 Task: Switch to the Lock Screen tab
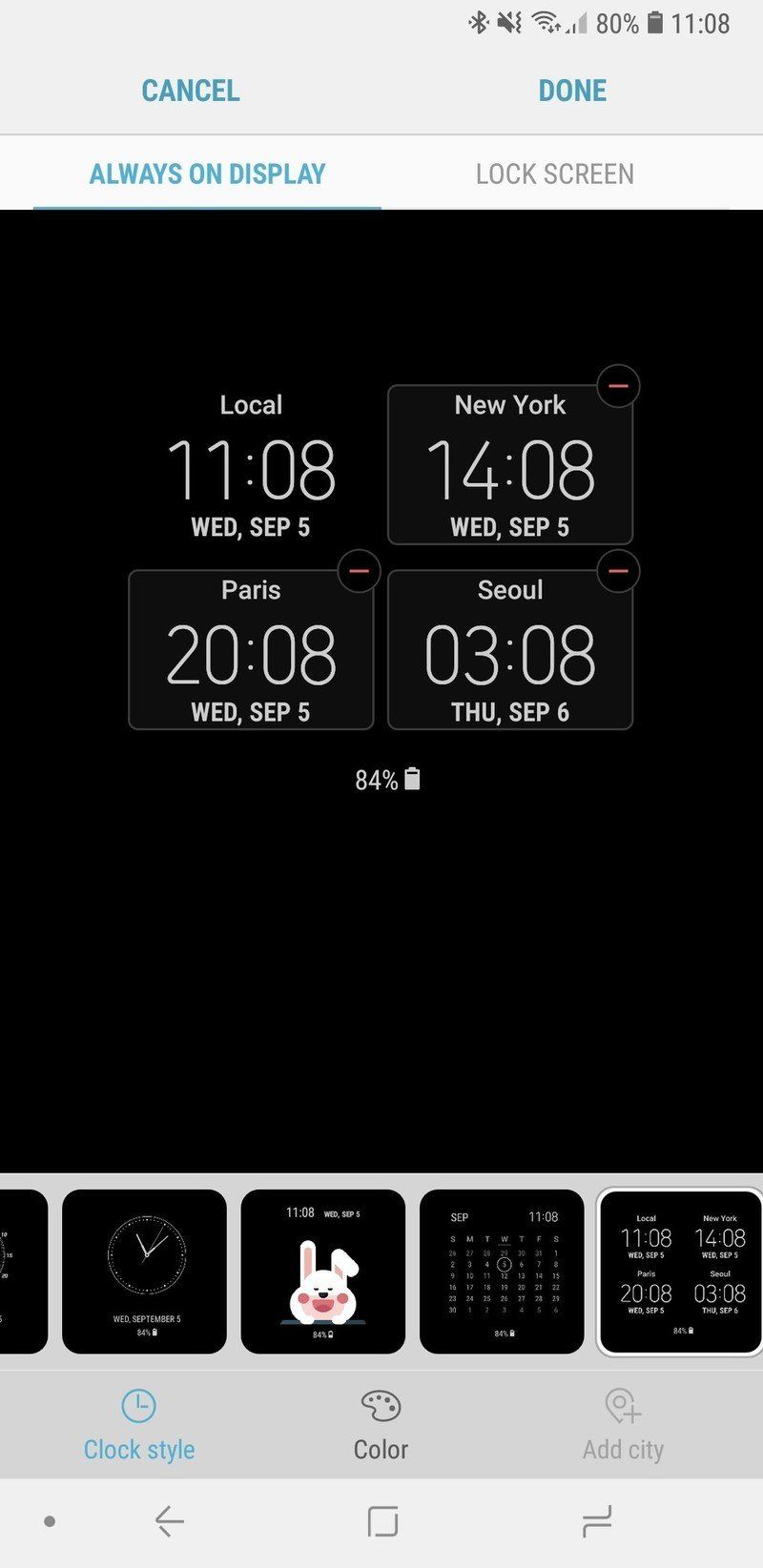pyautogui.click(x=554, y=173)
